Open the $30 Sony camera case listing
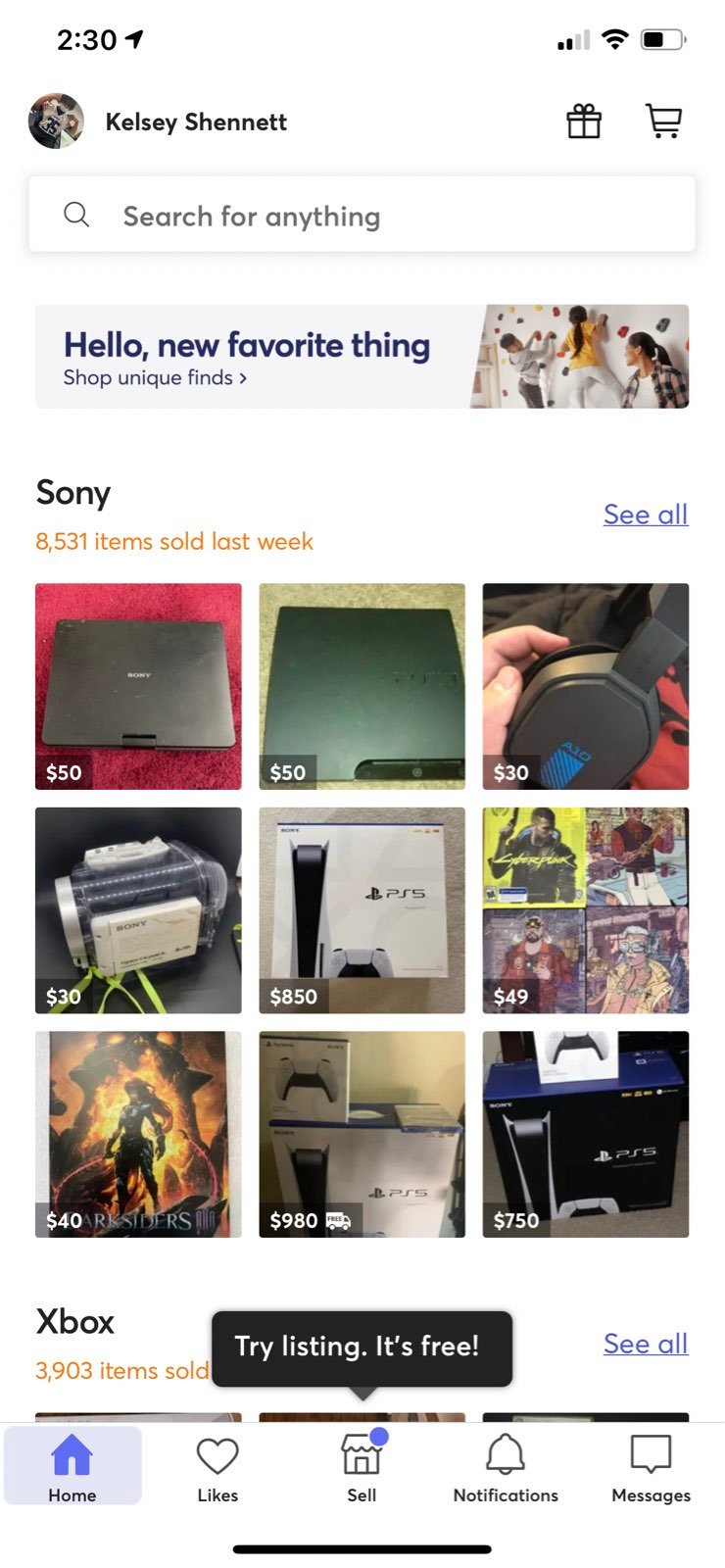Screen dimensions: 725x1568 click(x=138, y=910)
